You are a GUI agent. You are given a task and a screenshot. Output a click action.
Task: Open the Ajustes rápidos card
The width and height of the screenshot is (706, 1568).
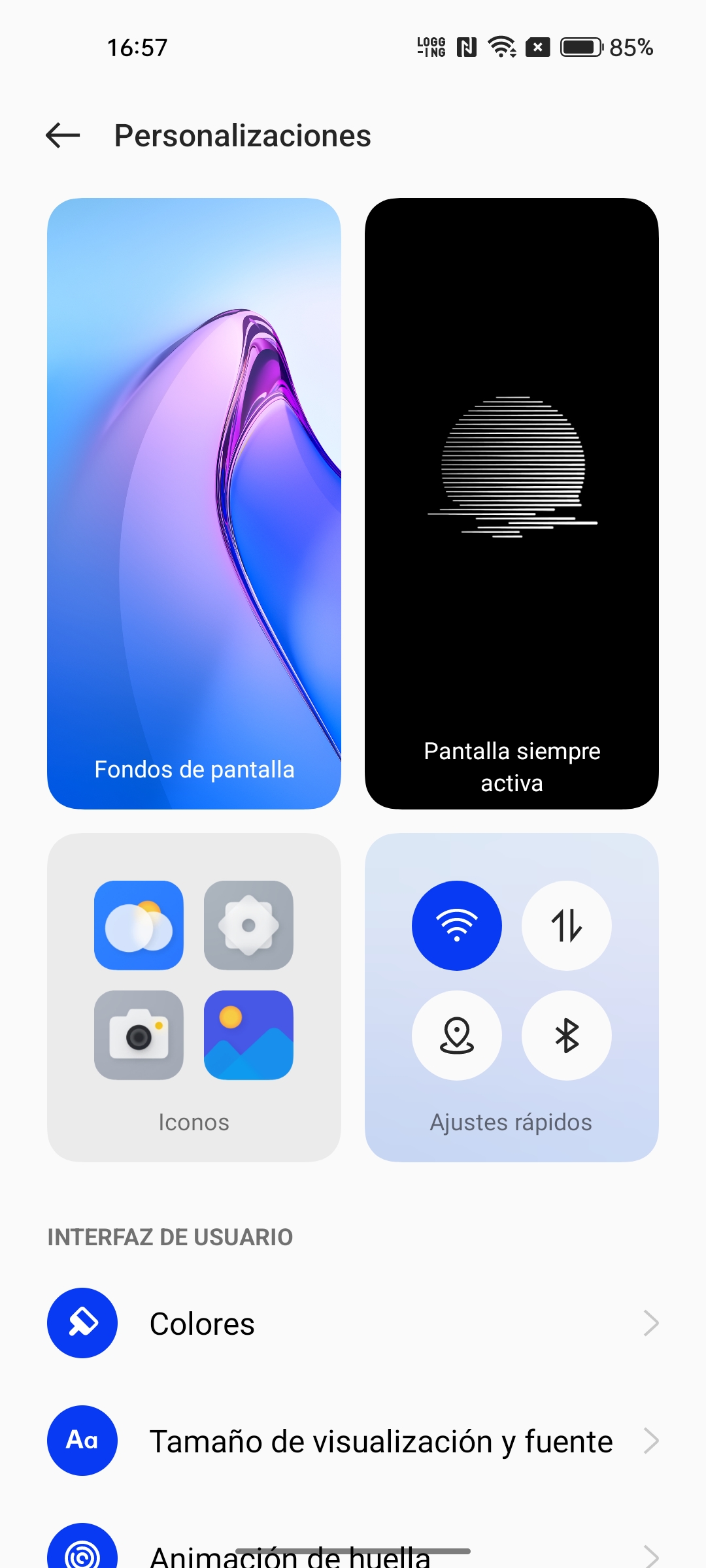click(x=512, y=997)
